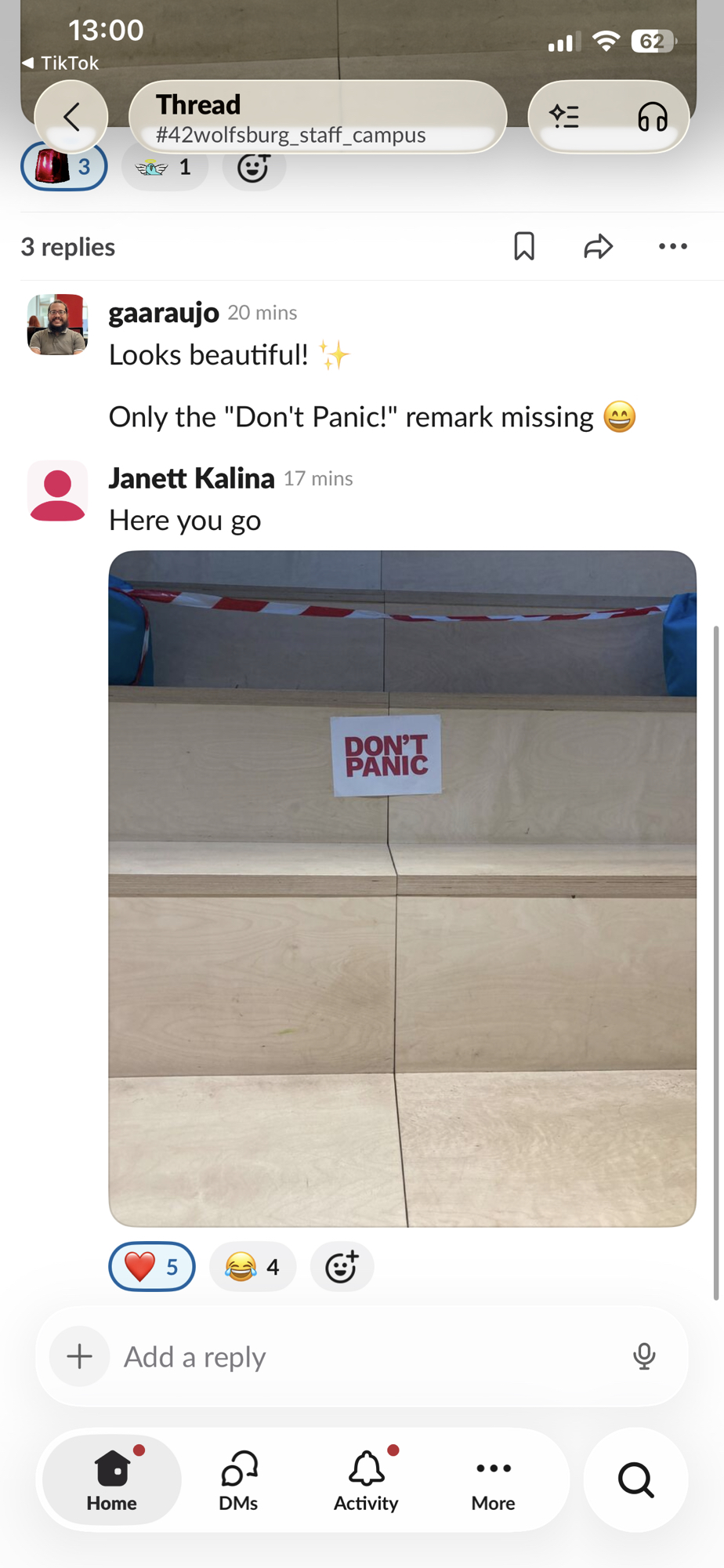Bookmark this thread message
This screenshot has height=1568, width=724.
click(524, 246)
